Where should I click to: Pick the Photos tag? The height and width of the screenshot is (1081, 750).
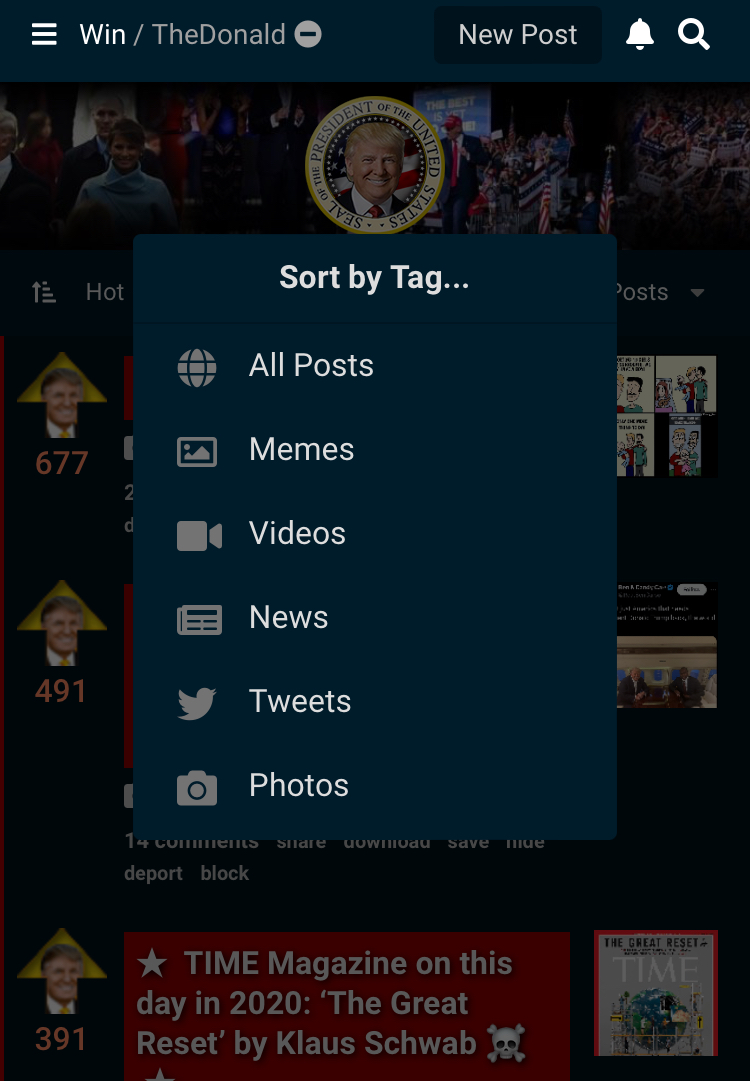(x=298, y=786)
